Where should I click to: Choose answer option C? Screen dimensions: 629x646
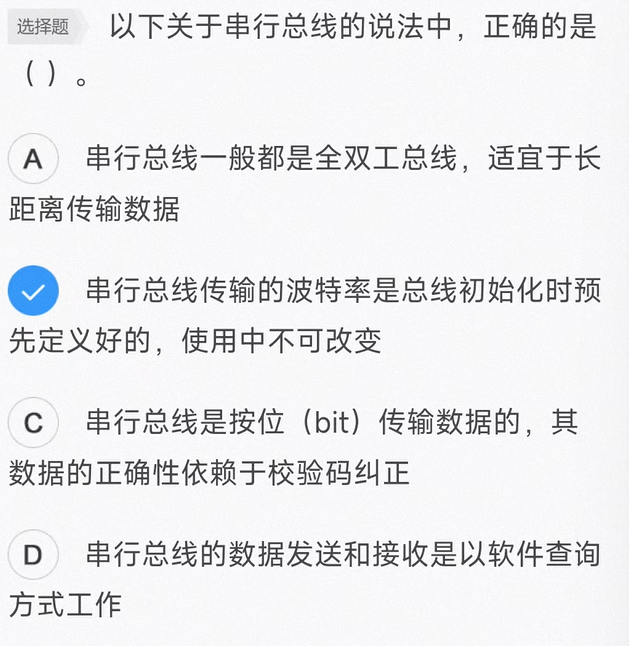click(x=33, y=423)
